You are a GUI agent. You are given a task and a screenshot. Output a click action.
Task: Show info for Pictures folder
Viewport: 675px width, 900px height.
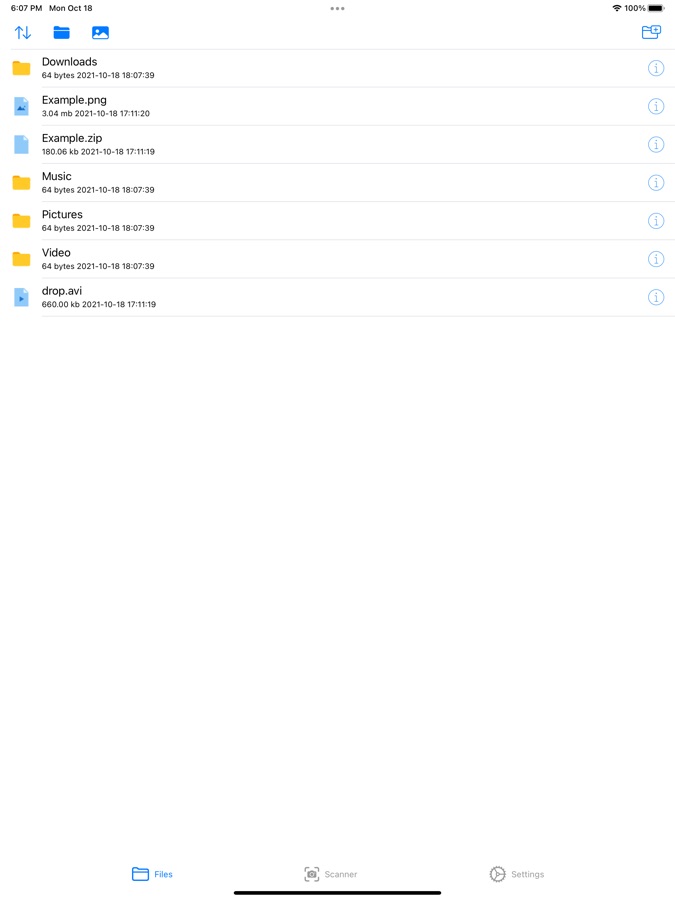(x=656, y=220)
